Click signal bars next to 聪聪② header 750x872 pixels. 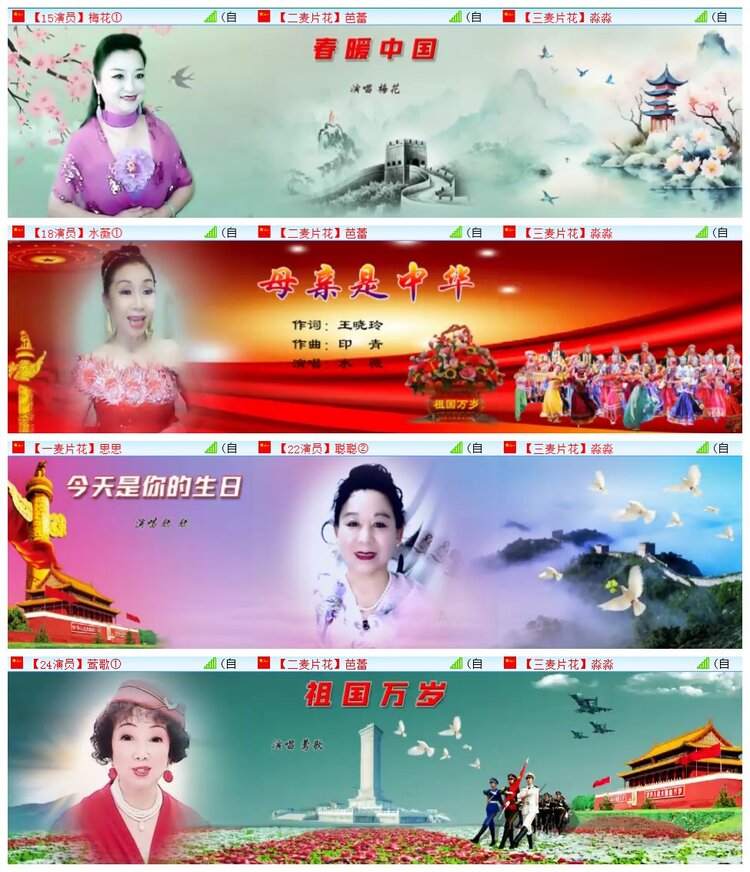click(x=455, y=445)
